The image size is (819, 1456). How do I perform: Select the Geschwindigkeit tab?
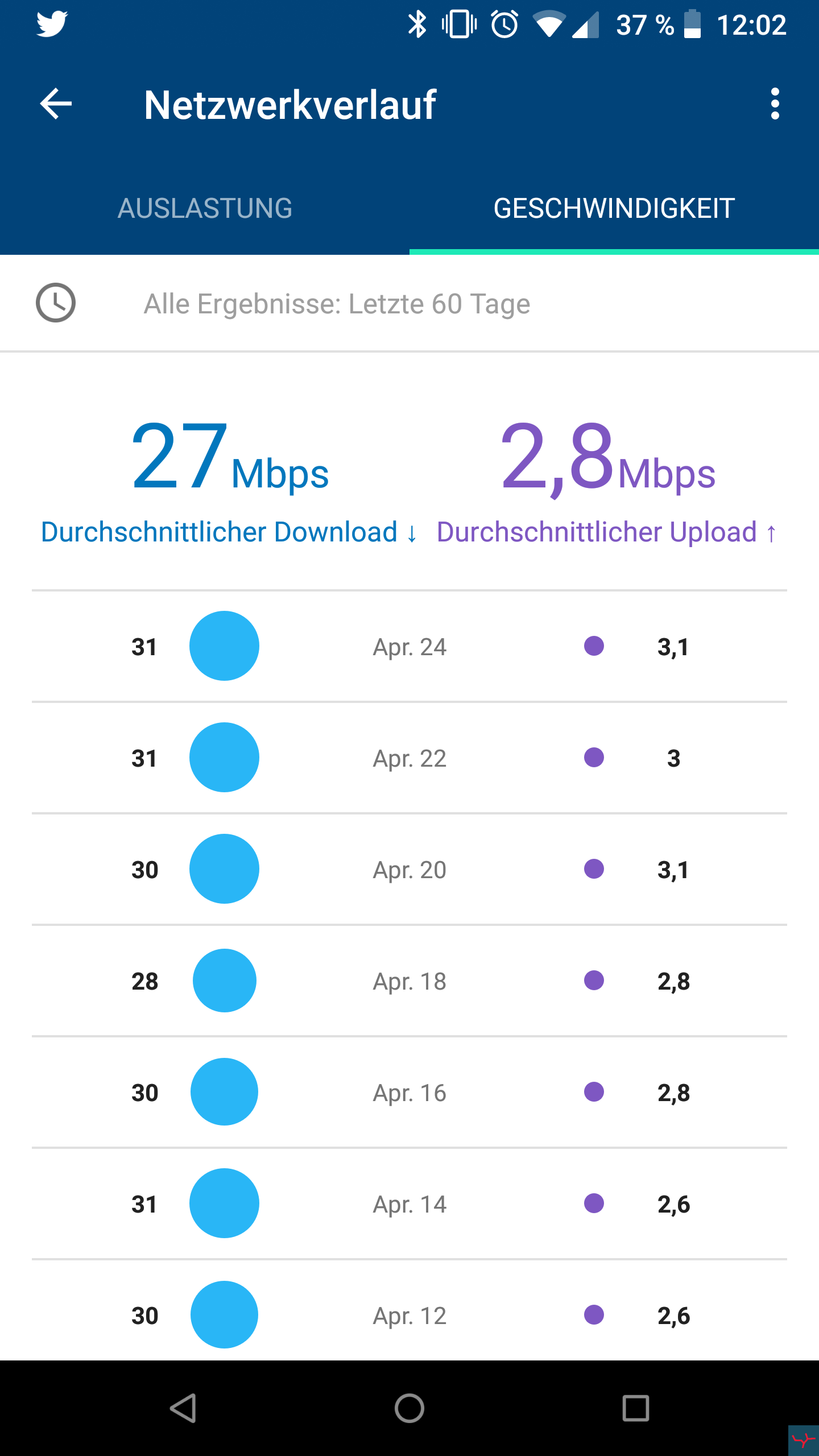click(614, 208)
